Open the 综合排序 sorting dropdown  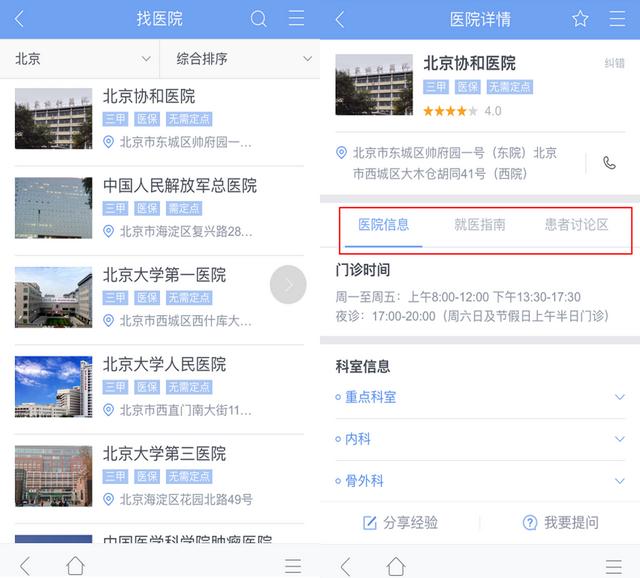coord(240,58)
